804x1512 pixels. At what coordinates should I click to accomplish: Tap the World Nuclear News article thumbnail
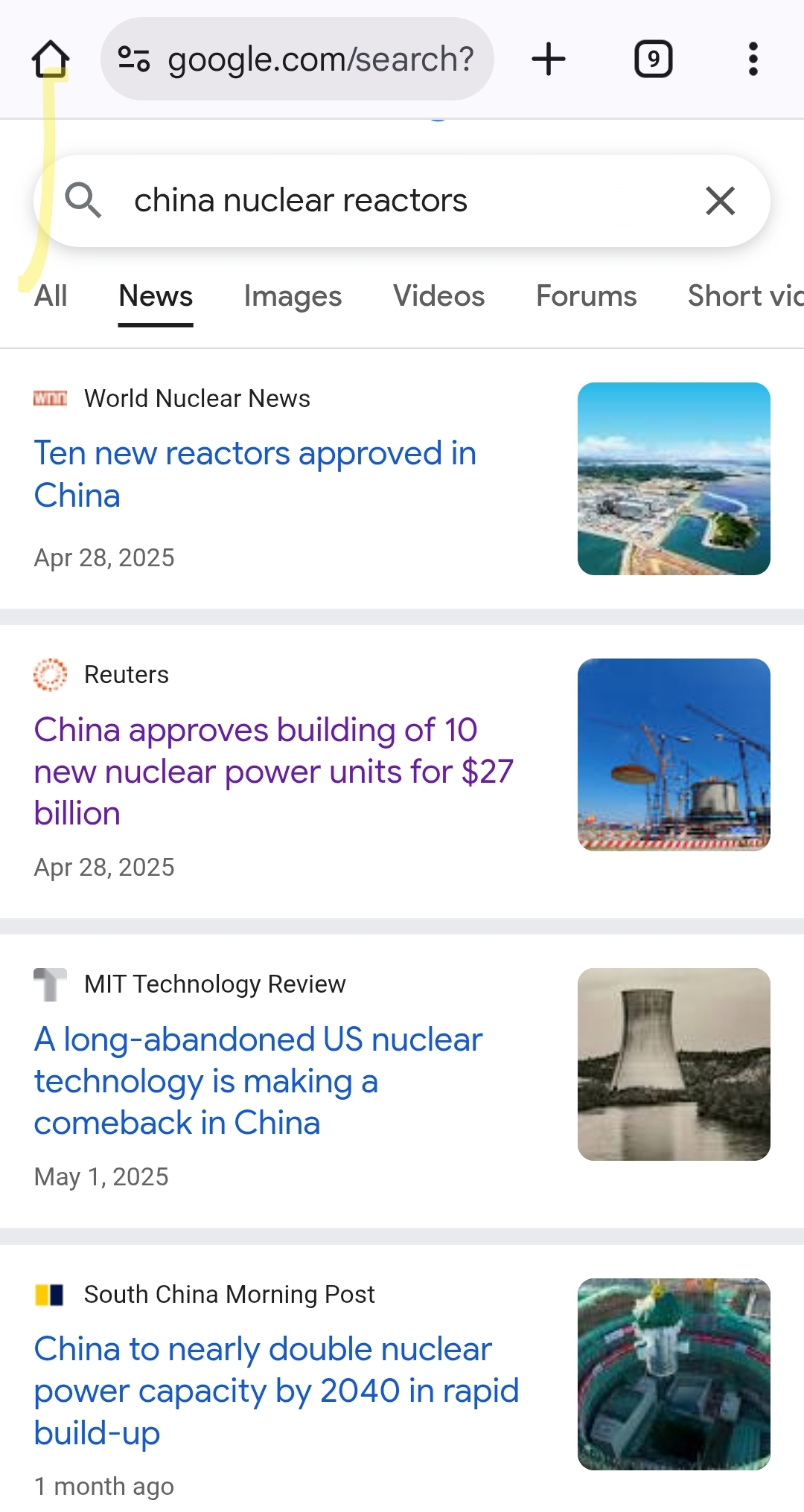tap(674, 478)
